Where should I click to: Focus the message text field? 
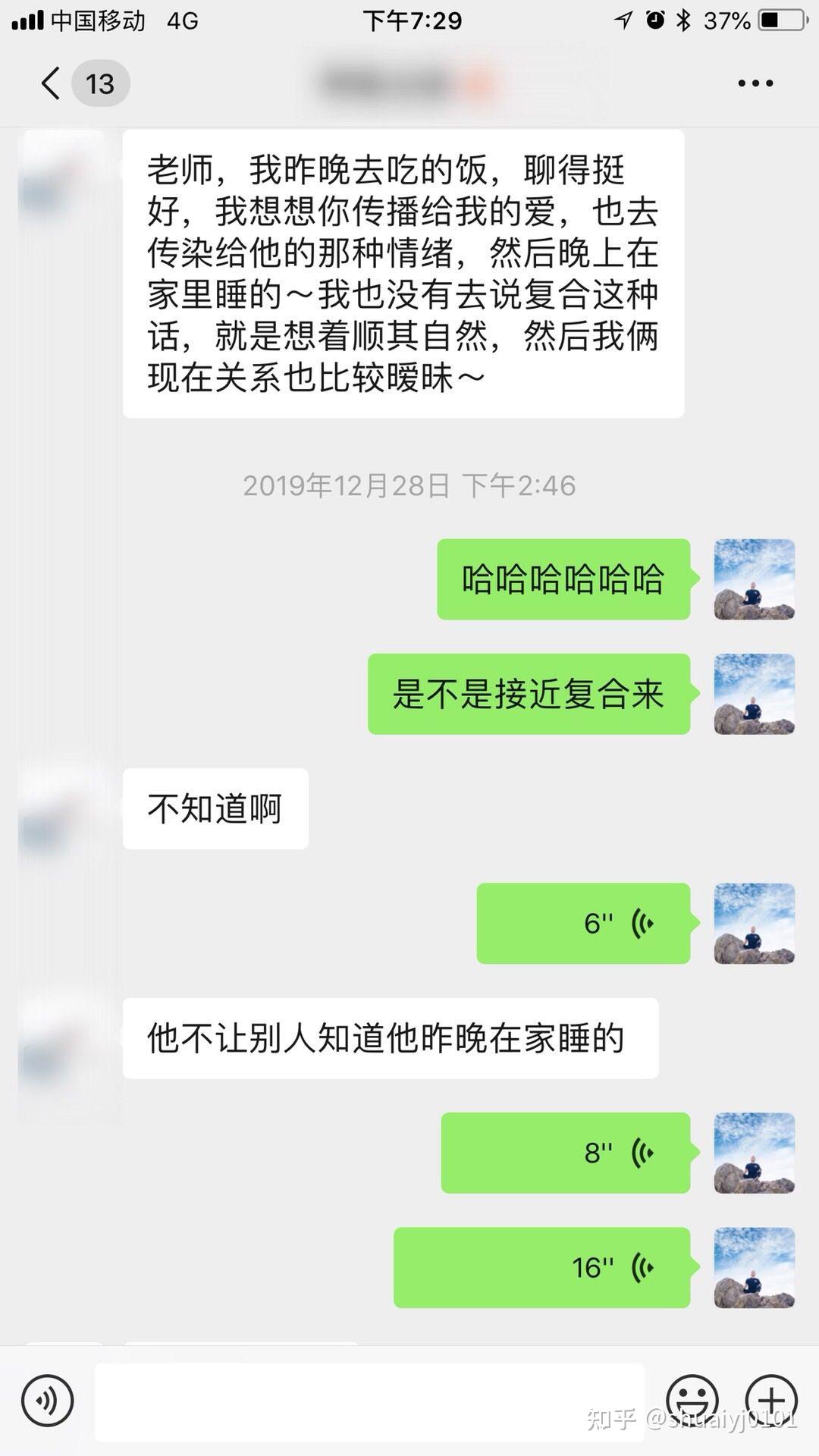[x=369, y=1401]
